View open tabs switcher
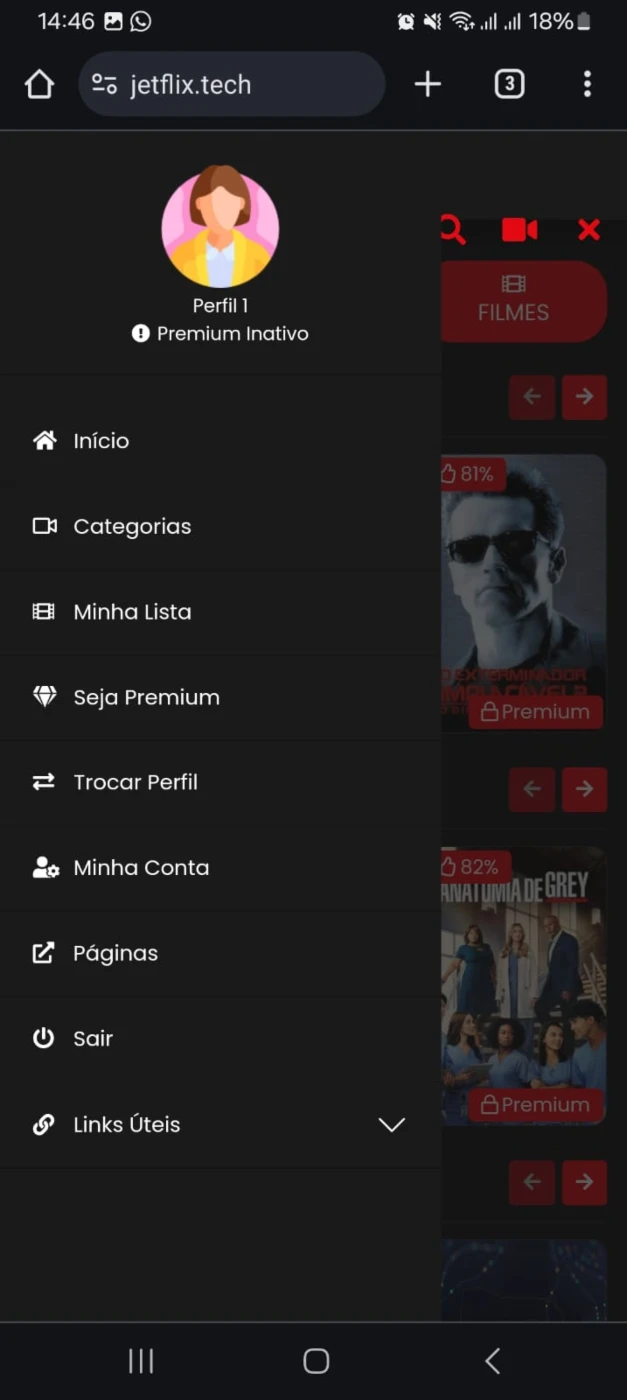Image resolution: width=627 pixels, height=1400 pixels. coord(509,84)
